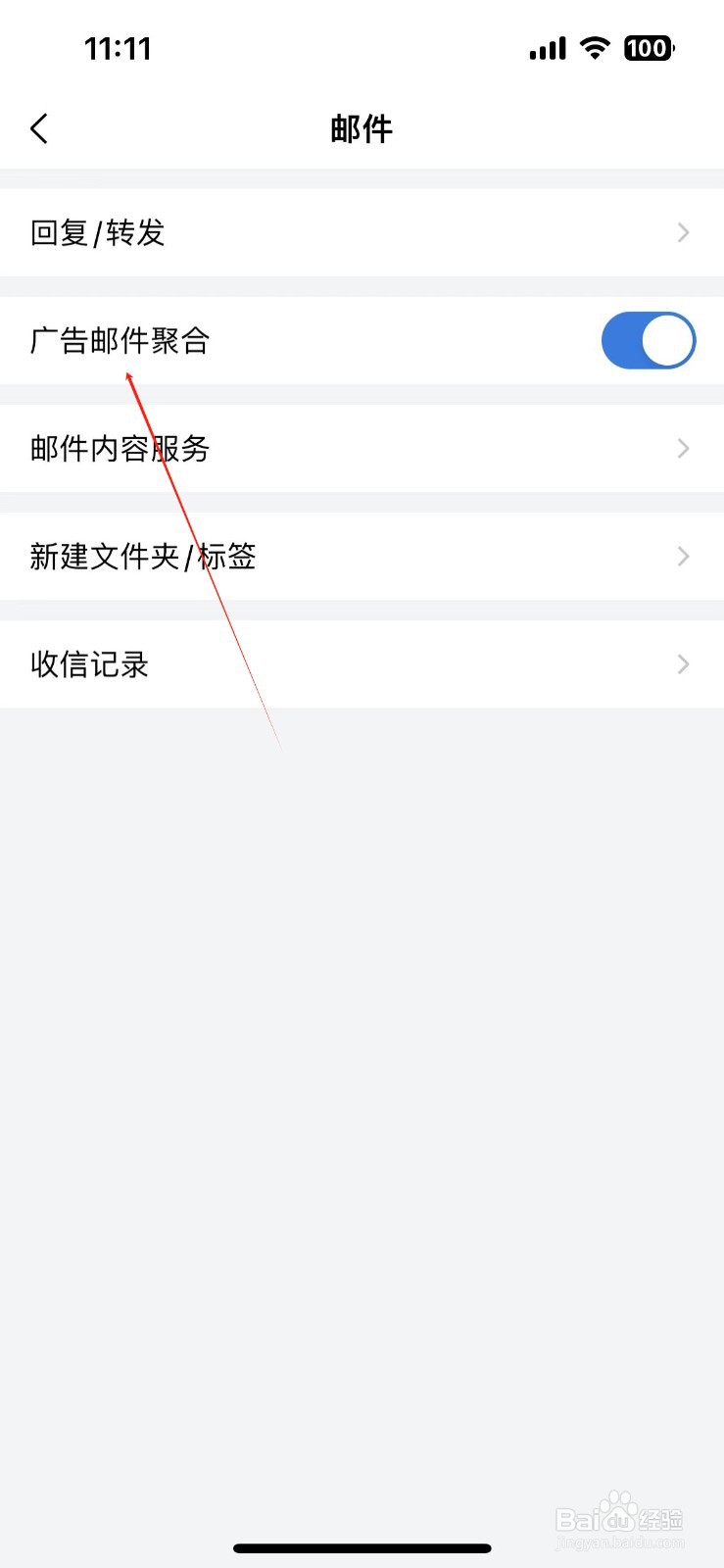Tap the Wi-Fi icon in status bar
Image resolution: width=724 pixels, height=1568 pixels.
click(594, 47)
